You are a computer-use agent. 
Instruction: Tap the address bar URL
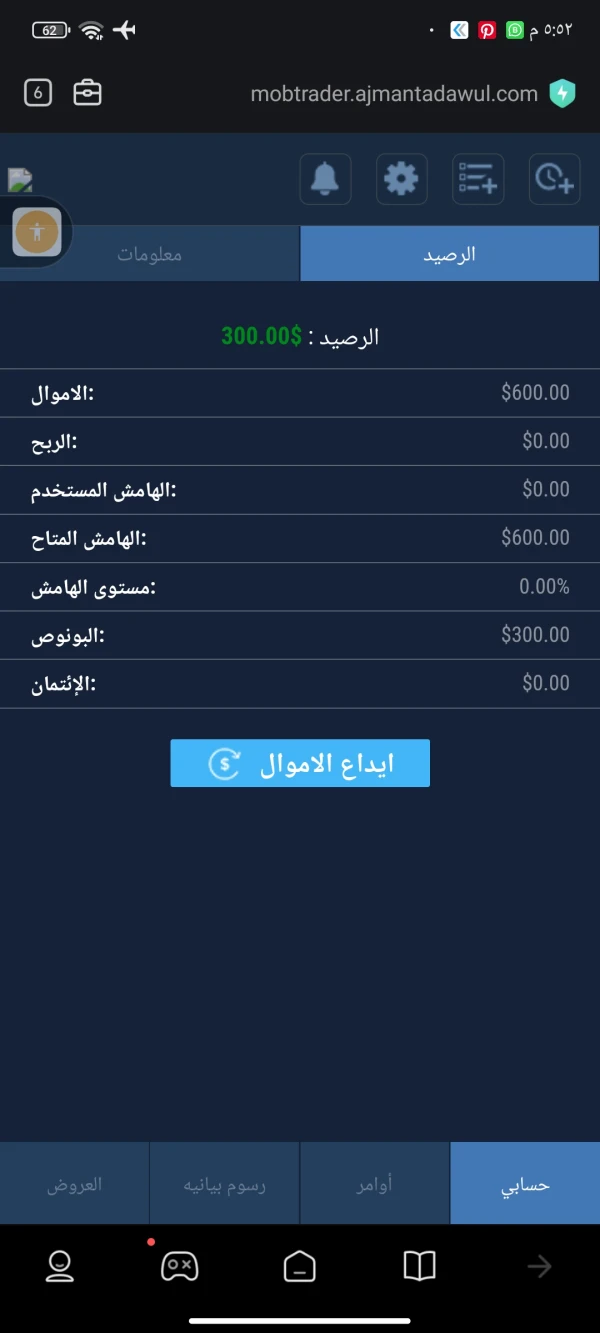pos(394,94)
